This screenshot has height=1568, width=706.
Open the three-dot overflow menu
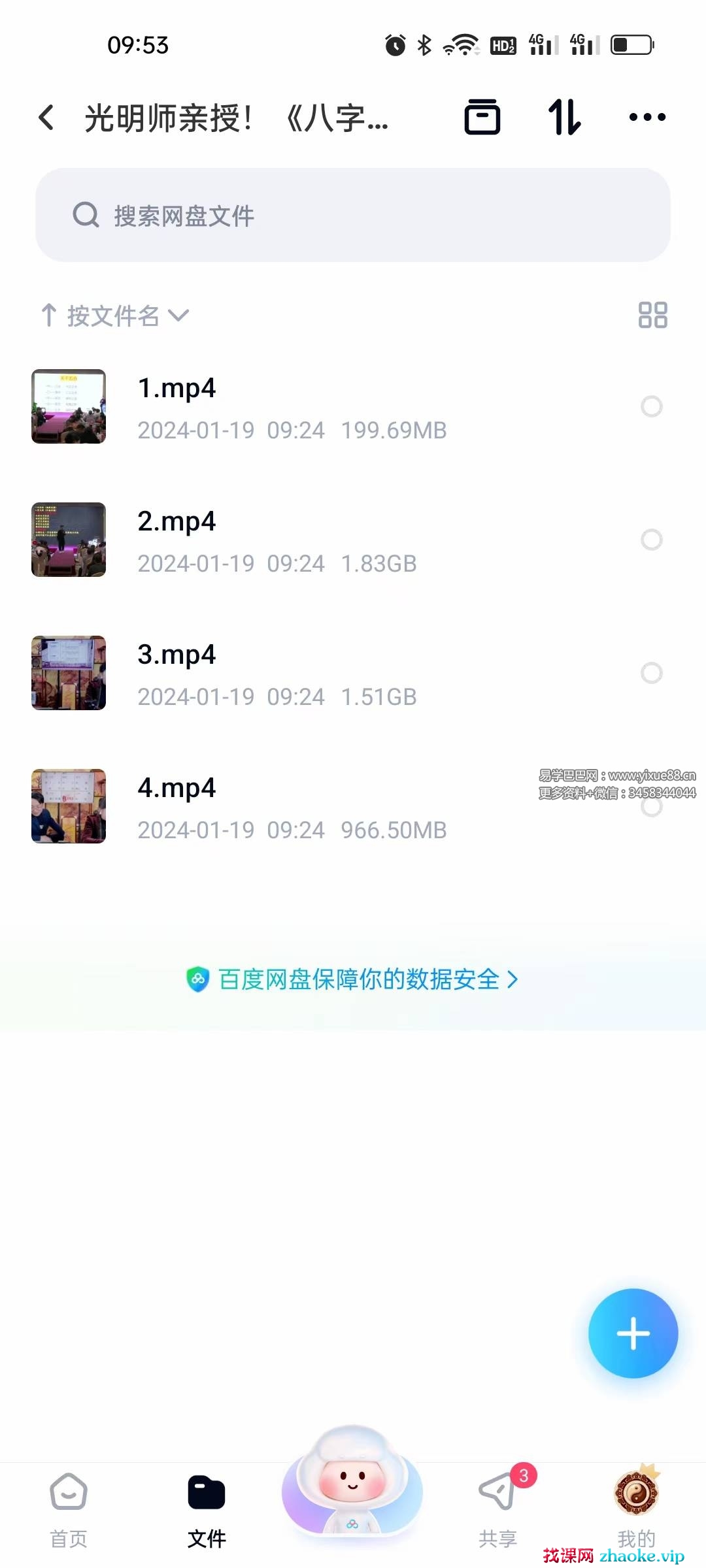coord(647,118)
